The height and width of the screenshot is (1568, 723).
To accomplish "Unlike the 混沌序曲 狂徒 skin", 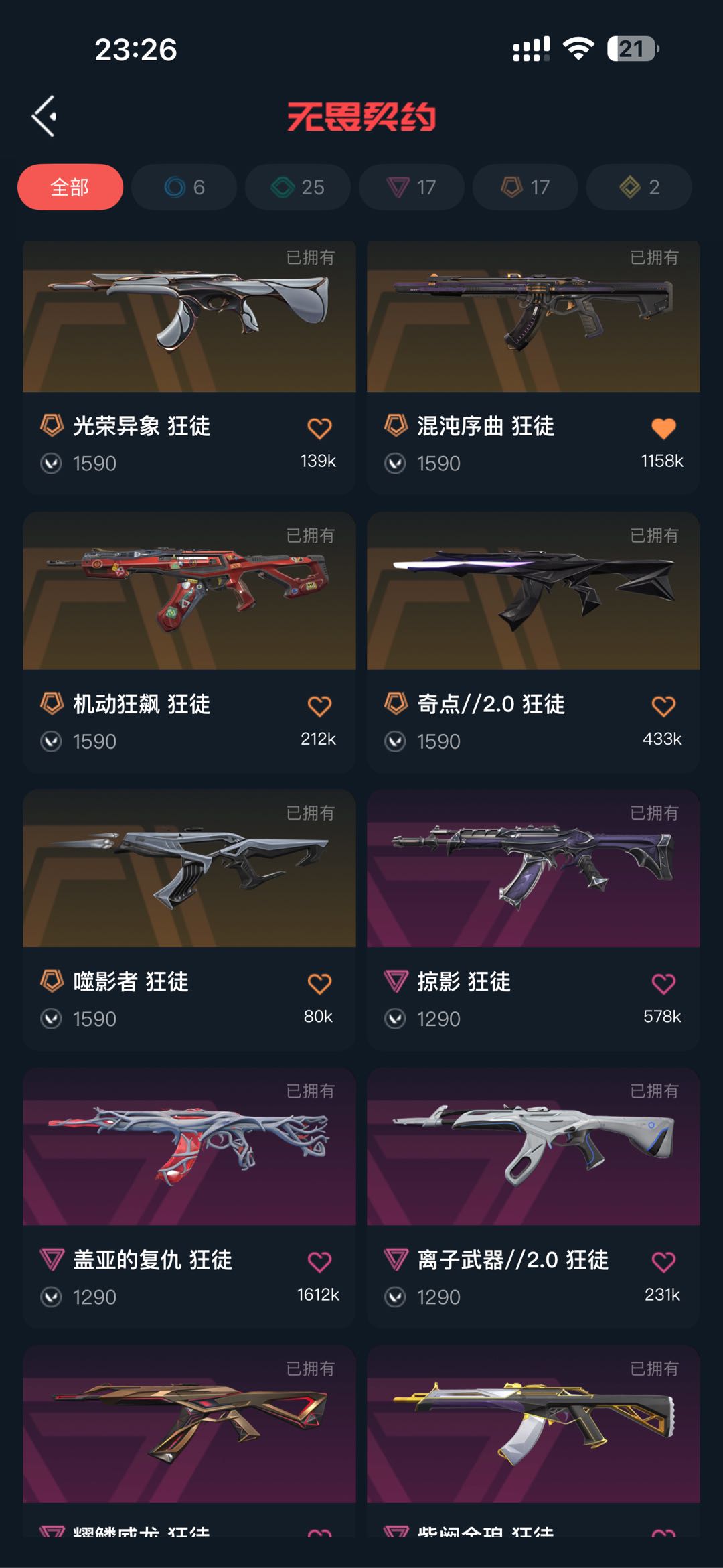I will (x=663, y=429).
